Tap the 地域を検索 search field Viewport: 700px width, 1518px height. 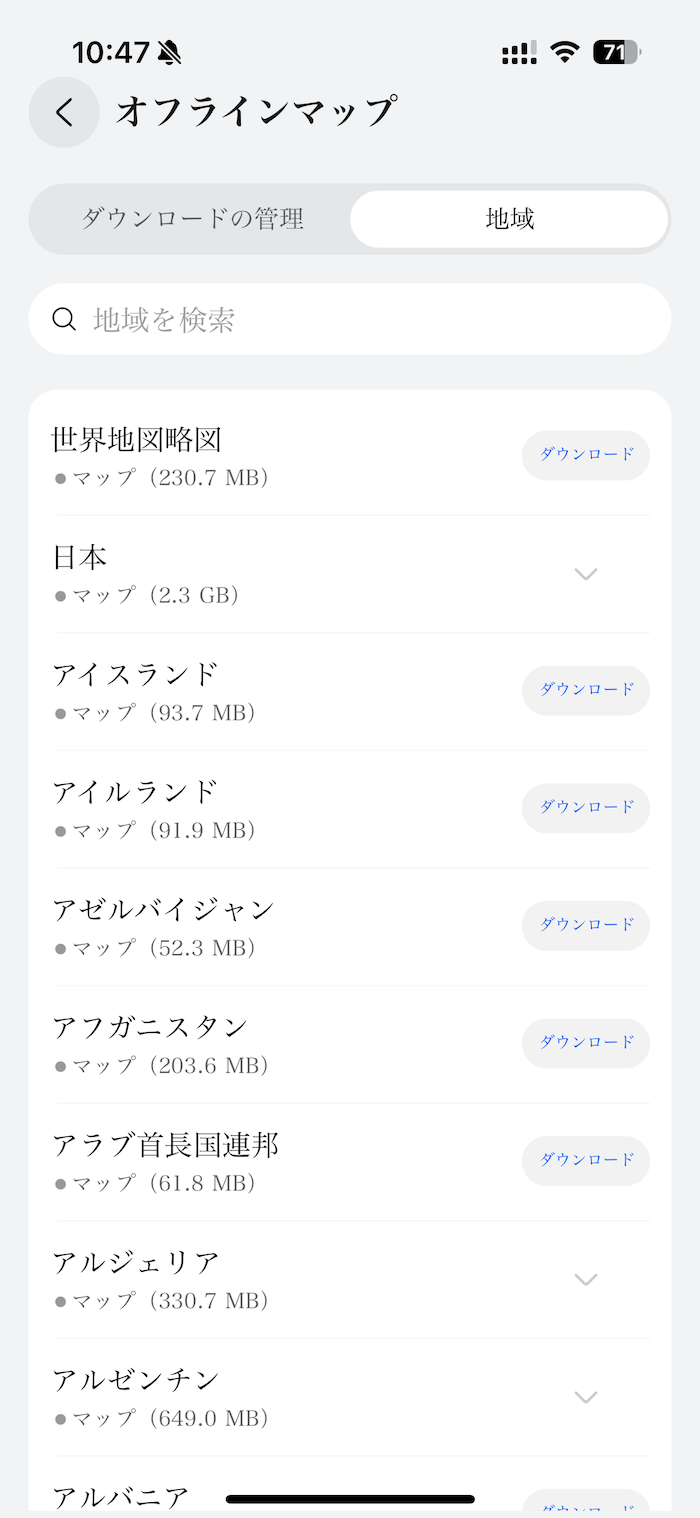(350, 319)
